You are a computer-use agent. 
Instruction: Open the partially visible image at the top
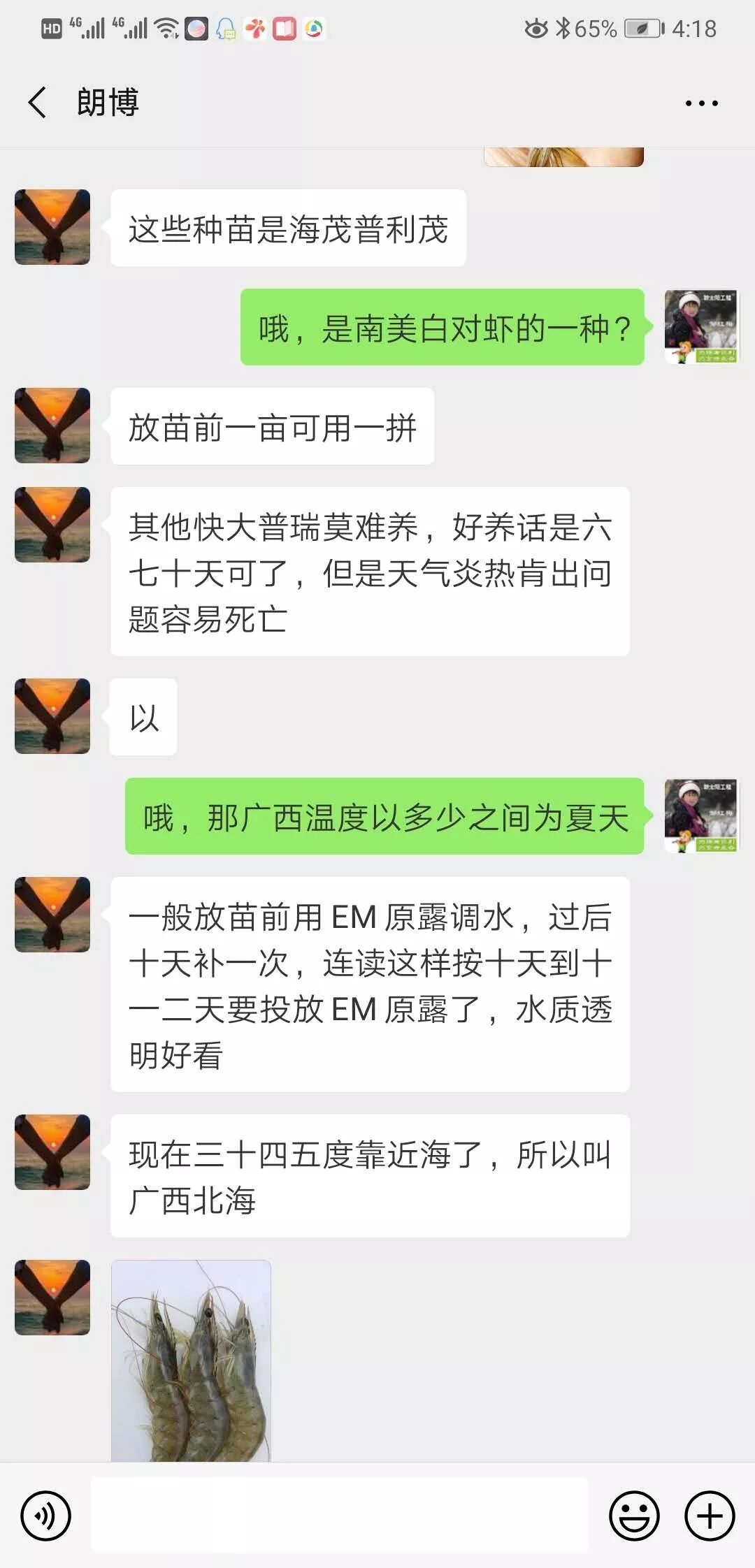tap(563, 157)
